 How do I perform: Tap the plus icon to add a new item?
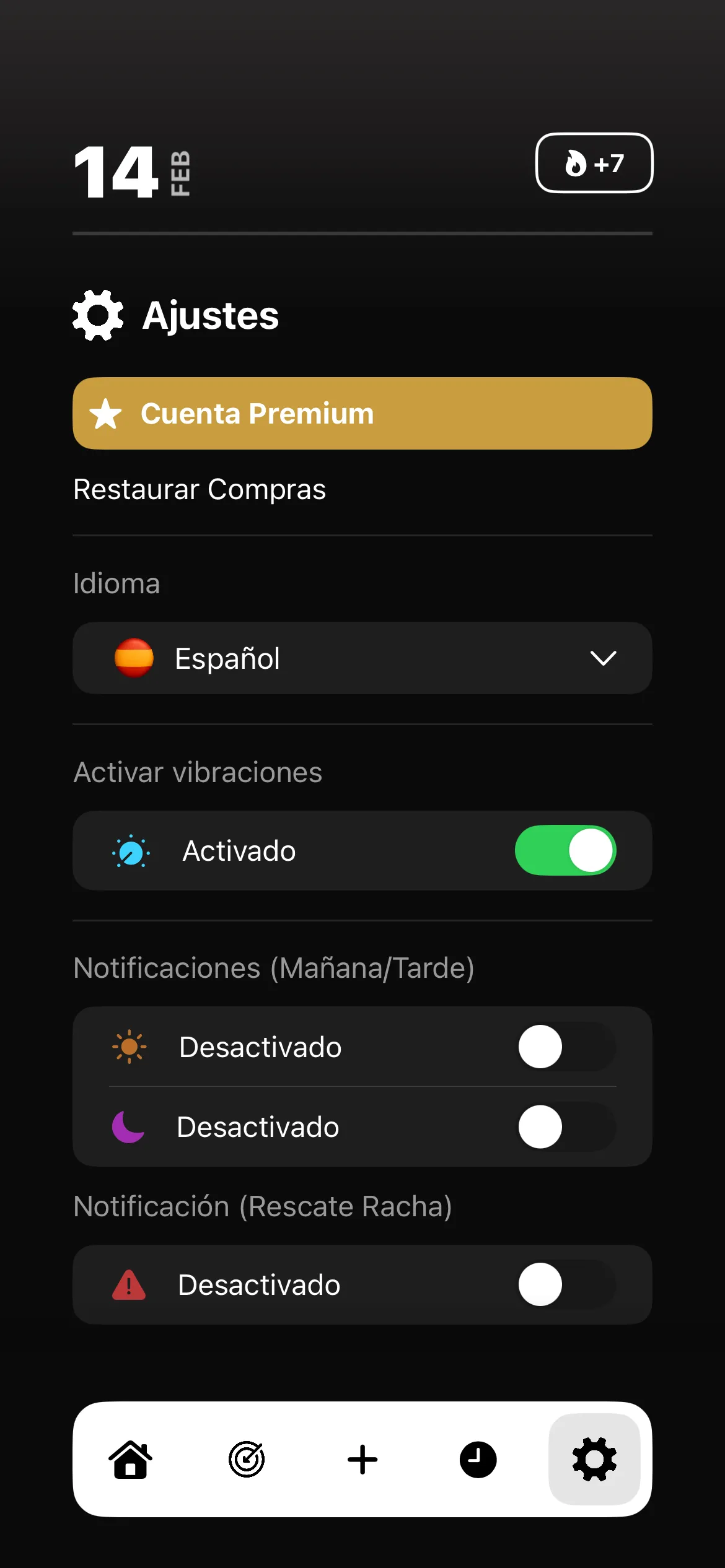click(x=362, y=1460)
